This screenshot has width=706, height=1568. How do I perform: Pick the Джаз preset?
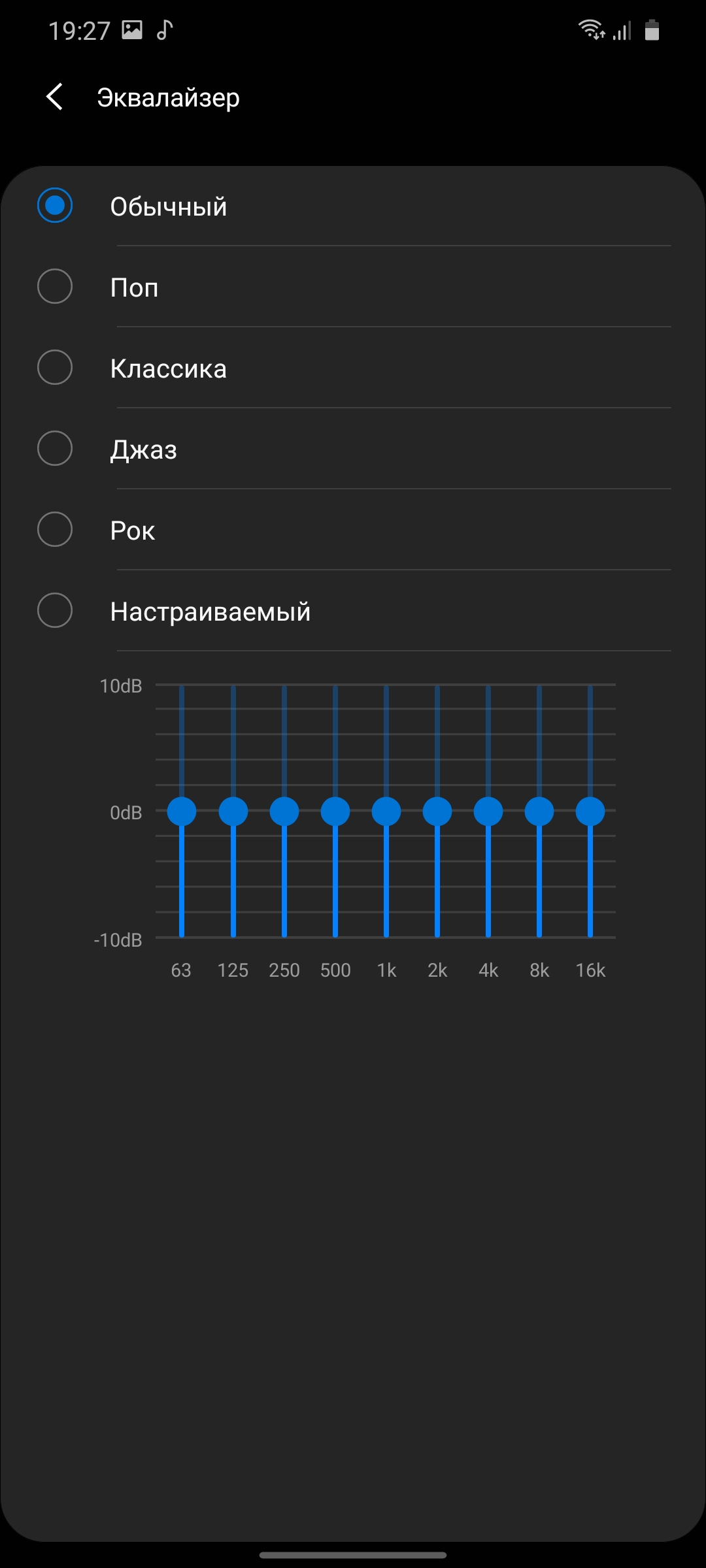353,449
